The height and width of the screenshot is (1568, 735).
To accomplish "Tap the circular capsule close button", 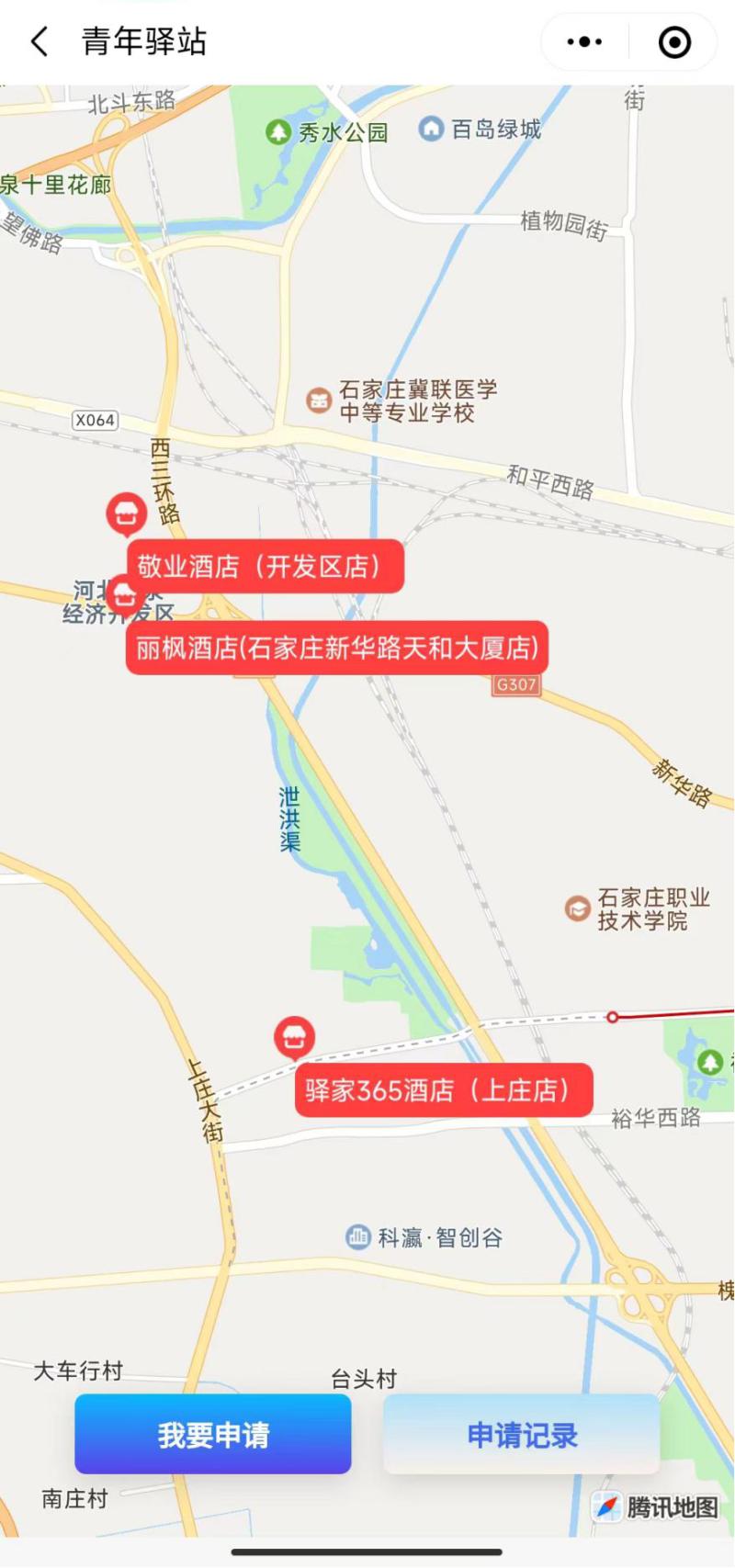I will click(x=673, y=41).
